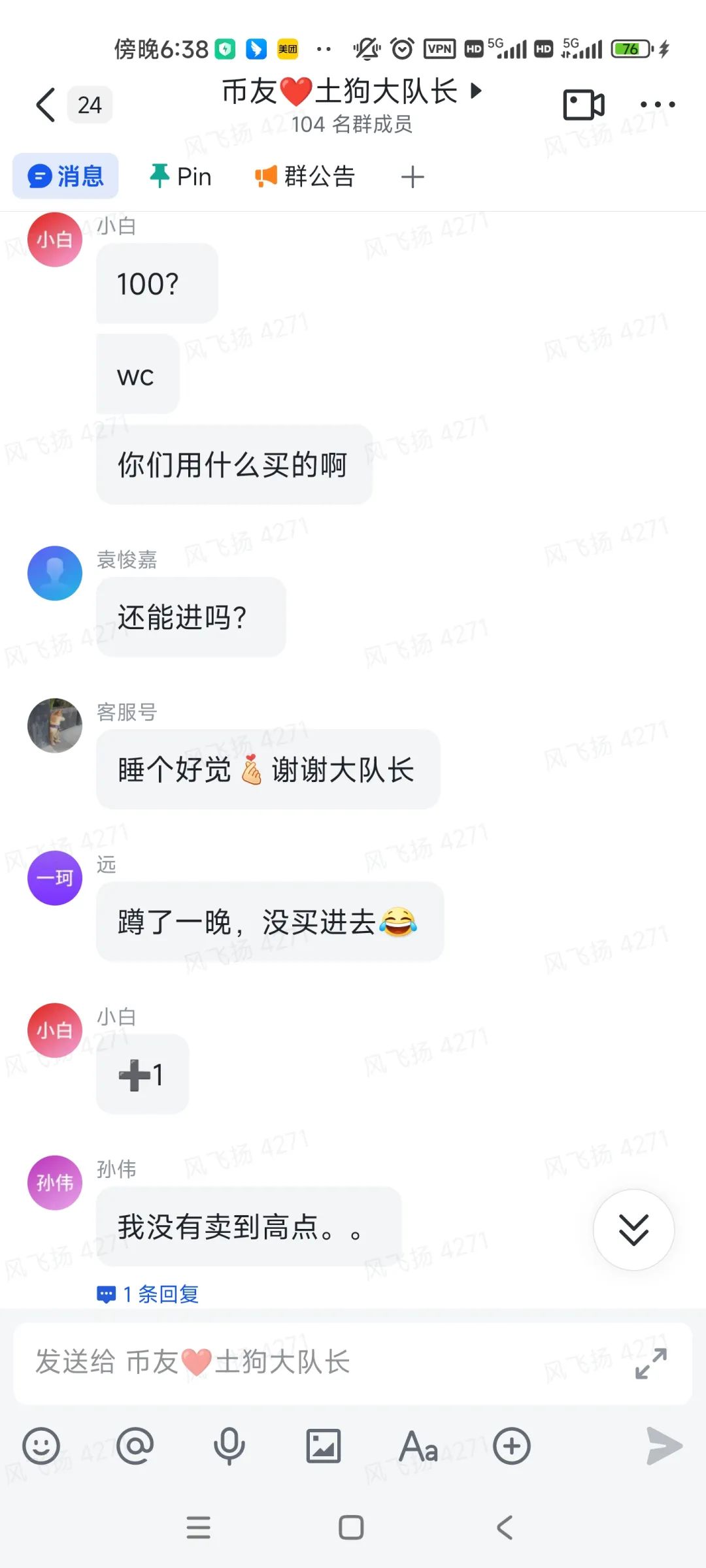Expand the input box to full screen

pos(651,1364)
